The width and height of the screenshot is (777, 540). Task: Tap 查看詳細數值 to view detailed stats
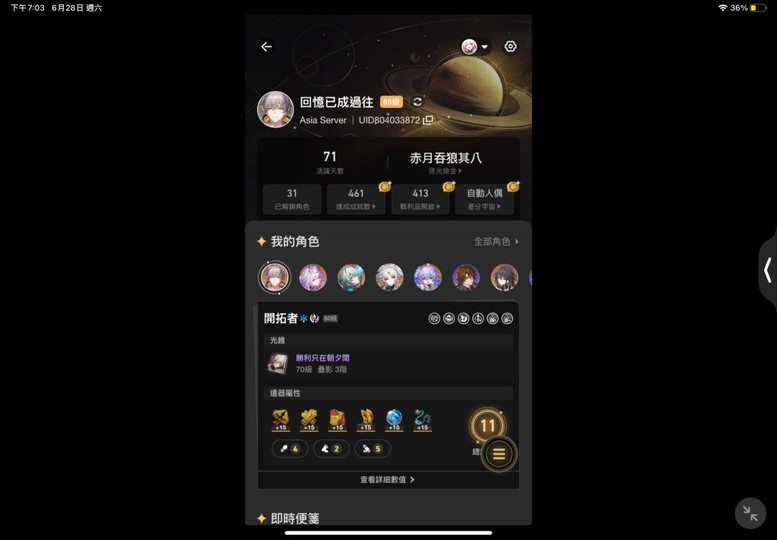(388, 480)
